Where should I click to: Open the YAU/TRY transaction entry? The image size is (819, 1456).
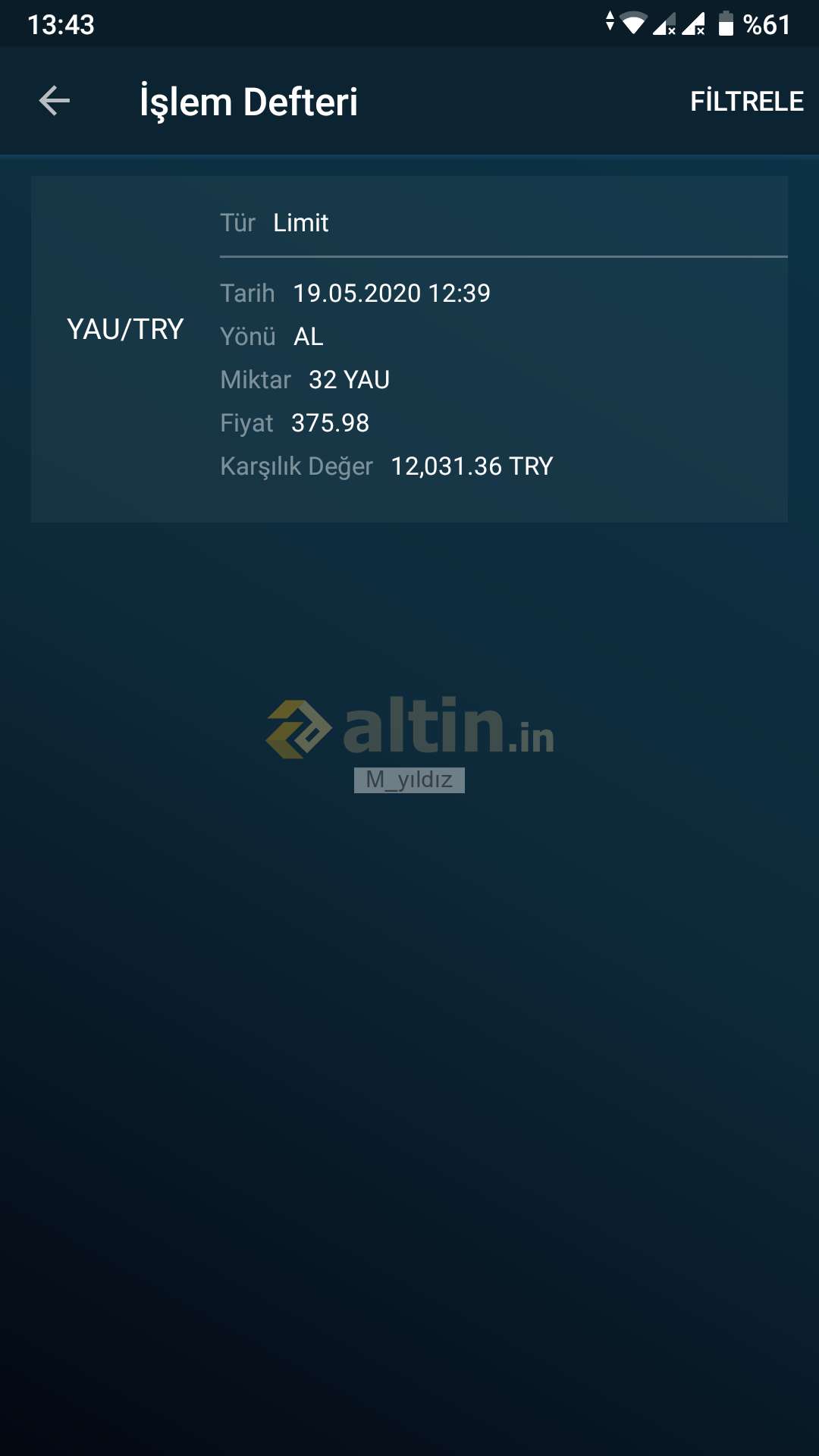point(409,349)
